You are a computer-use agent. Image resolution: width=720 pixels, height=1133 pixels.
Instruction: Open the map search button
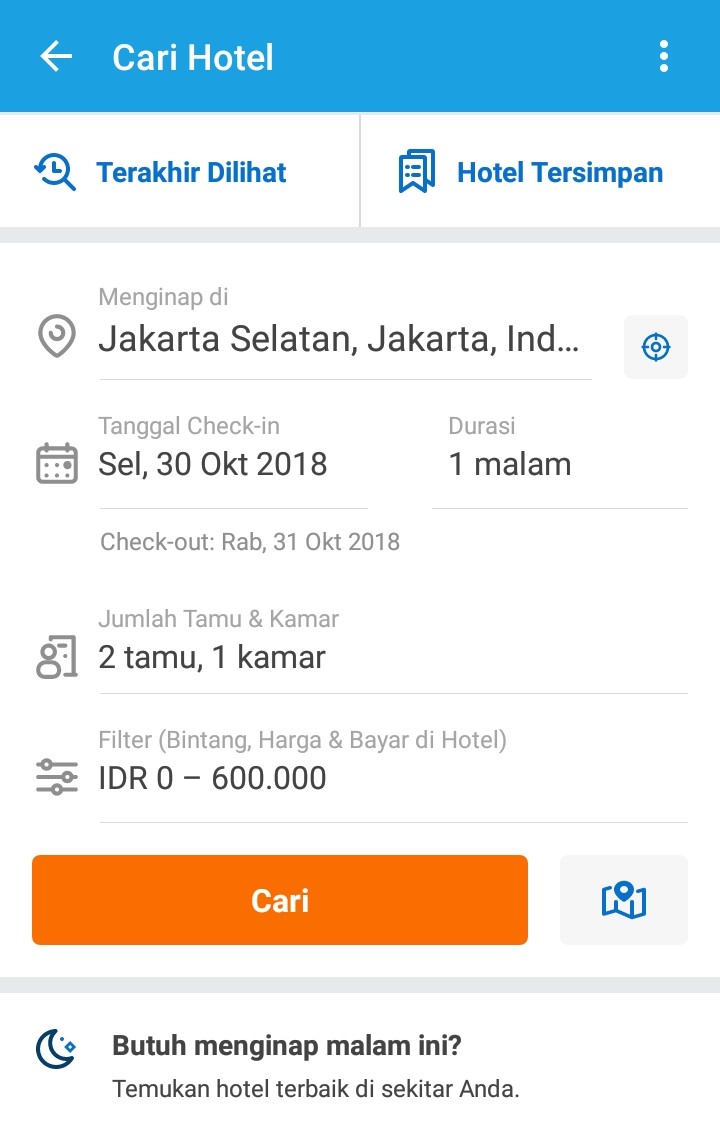pyautogui.click(x=623, y=900)
